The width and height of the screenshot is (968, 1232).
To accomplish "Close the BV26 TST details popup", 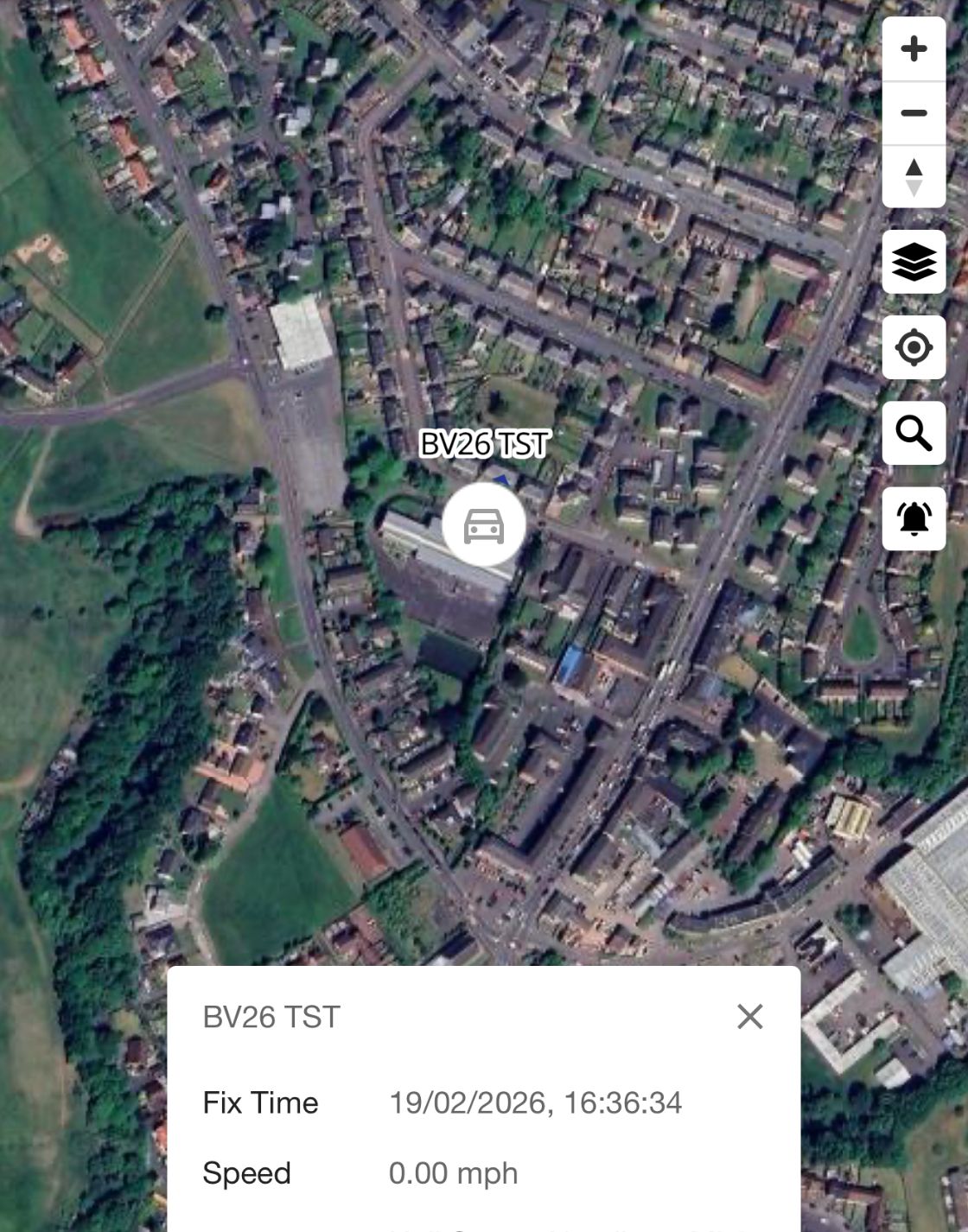I will 749,1016.
